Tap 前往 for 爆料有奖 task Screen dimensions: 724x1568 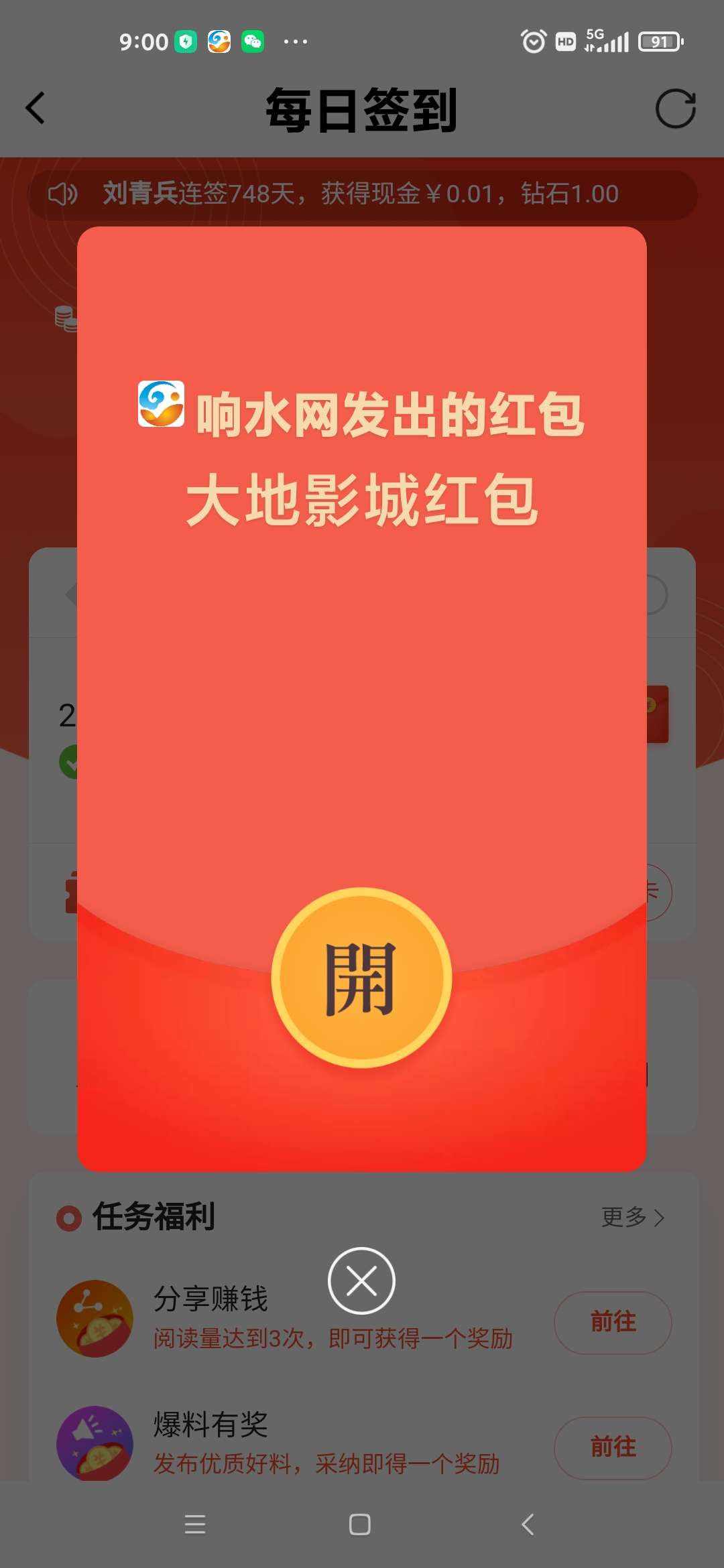click(613, 1447)
